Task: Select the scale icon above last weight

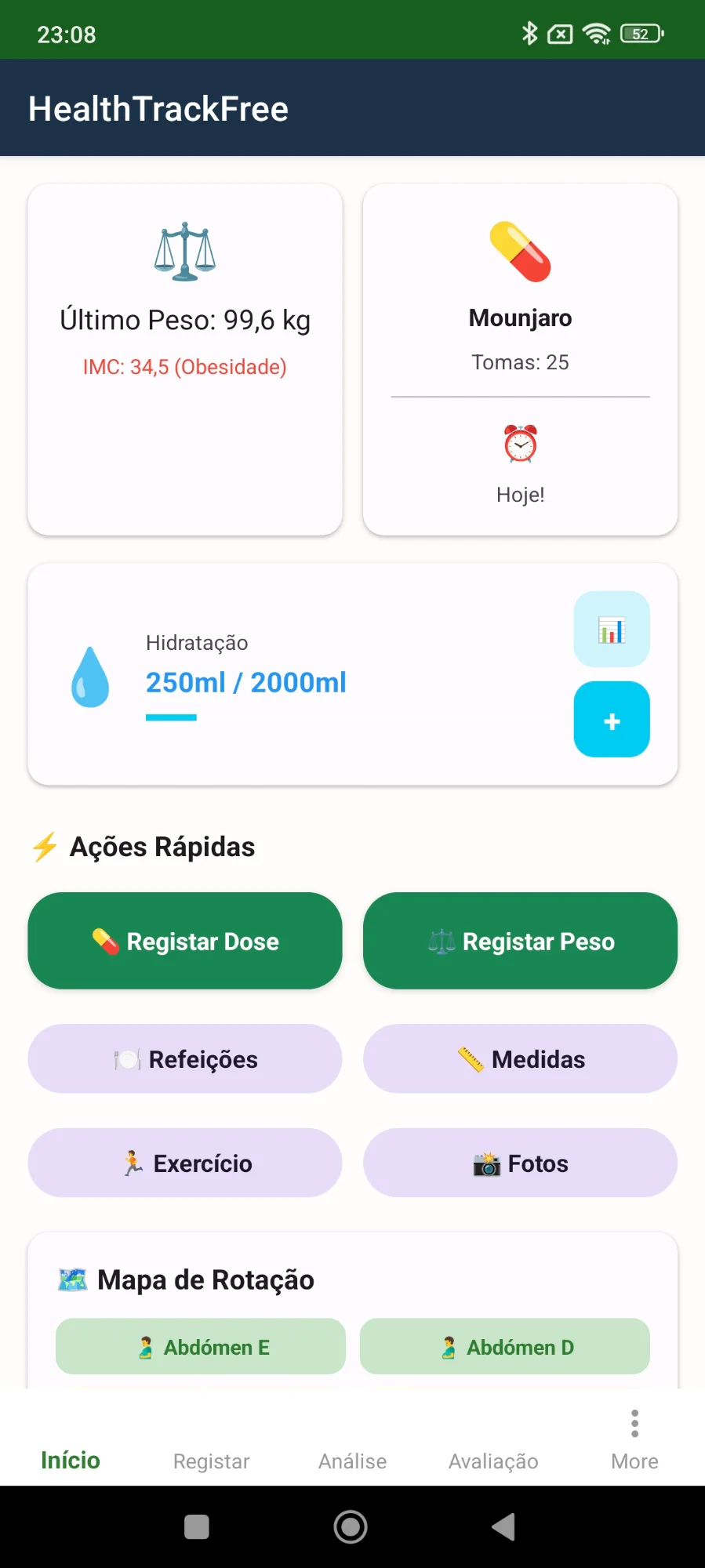Action: 184,252
